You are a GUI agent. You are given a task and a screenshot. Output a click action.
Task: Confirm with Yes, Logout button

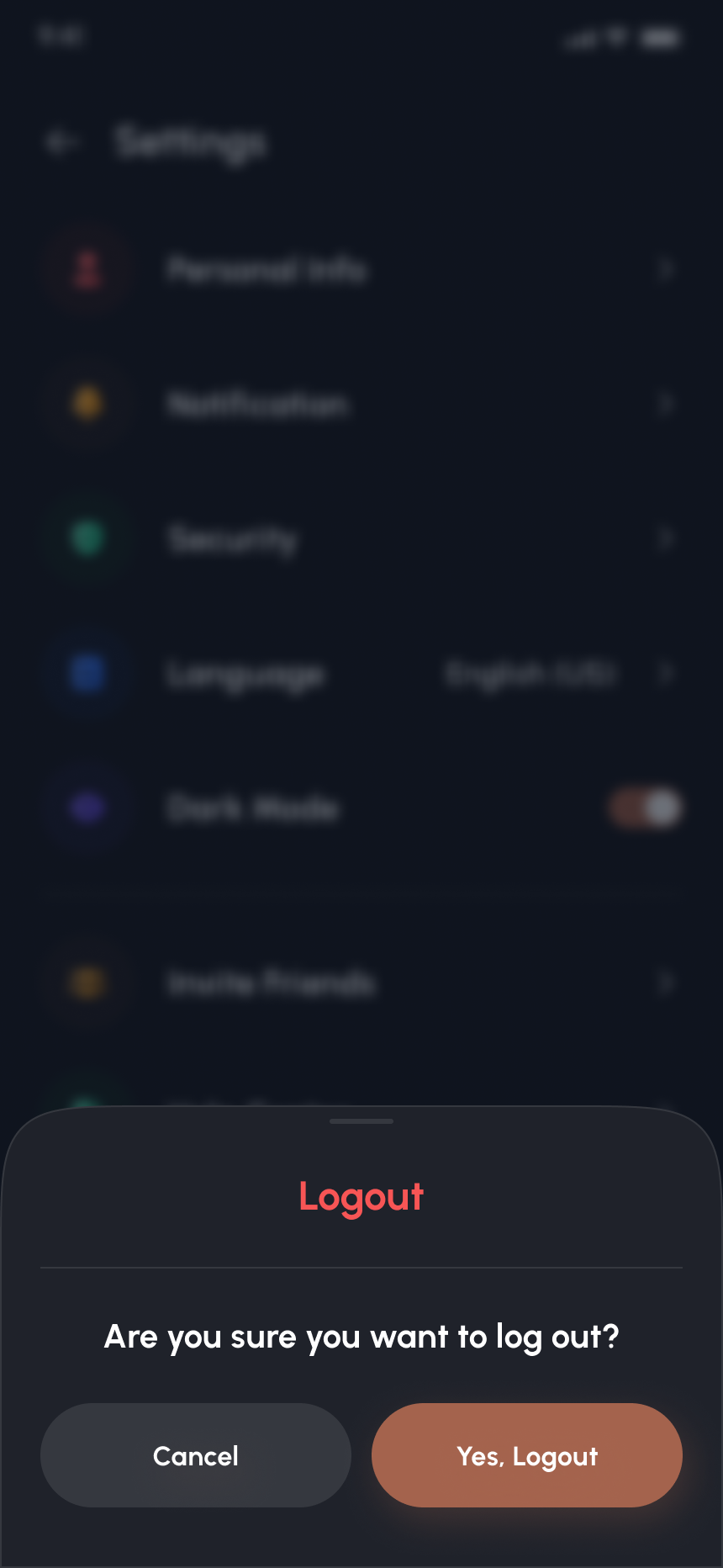(x=527, y=1455)
